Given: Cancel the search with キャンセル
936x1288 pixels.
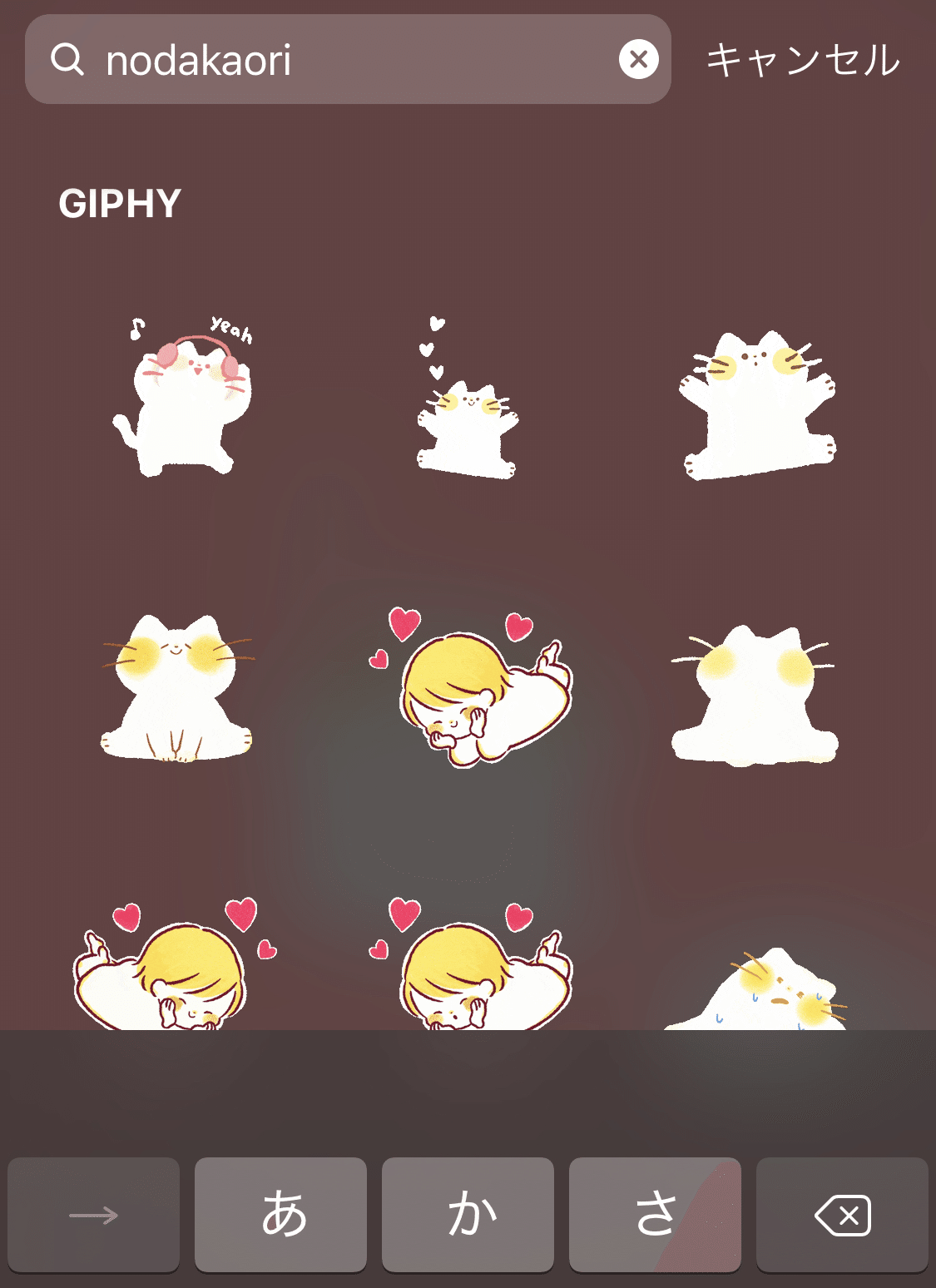Looking at the screenshot, I should [x=803, y=60].
